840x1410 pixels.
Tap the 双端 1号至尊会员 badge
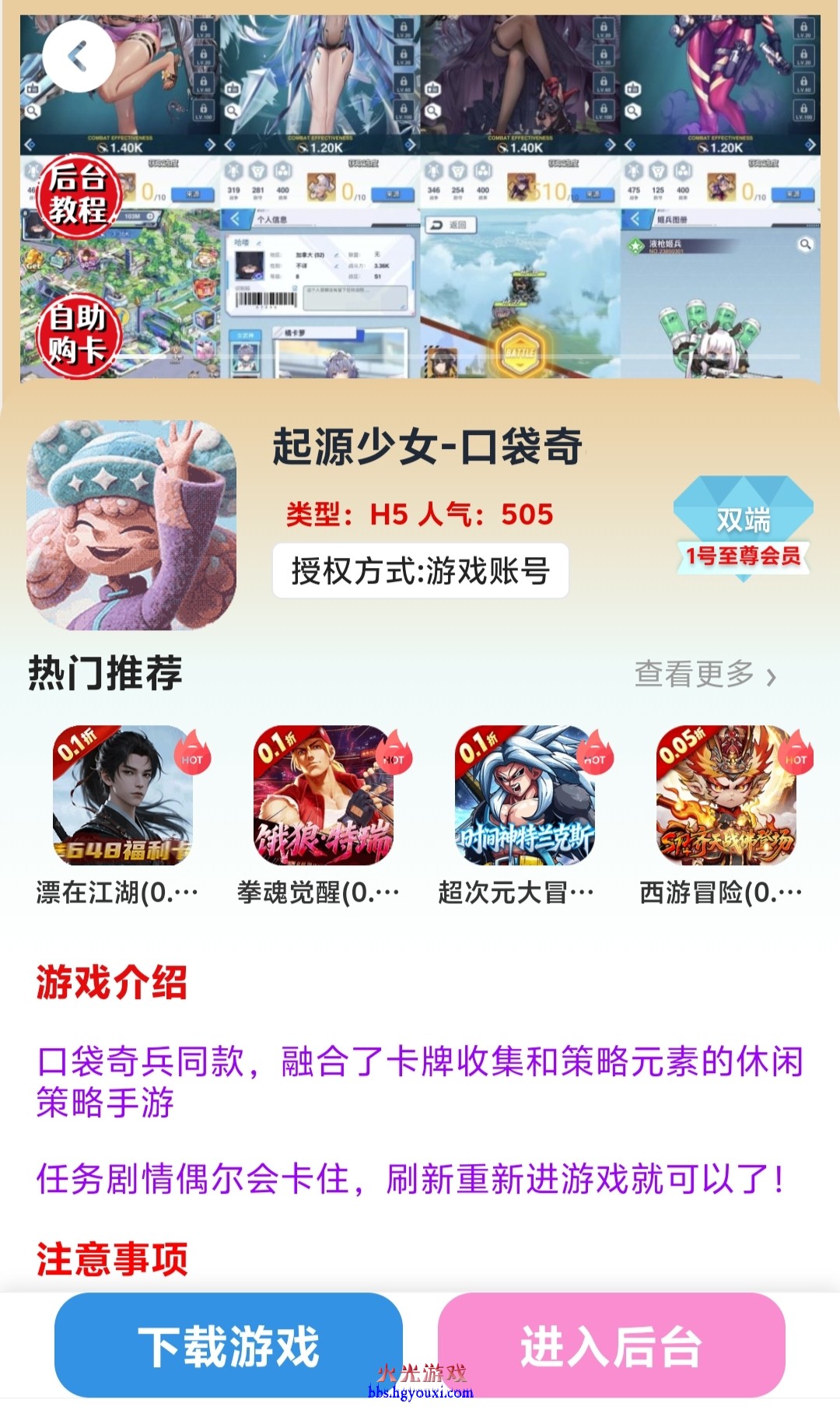click(743, 531)
